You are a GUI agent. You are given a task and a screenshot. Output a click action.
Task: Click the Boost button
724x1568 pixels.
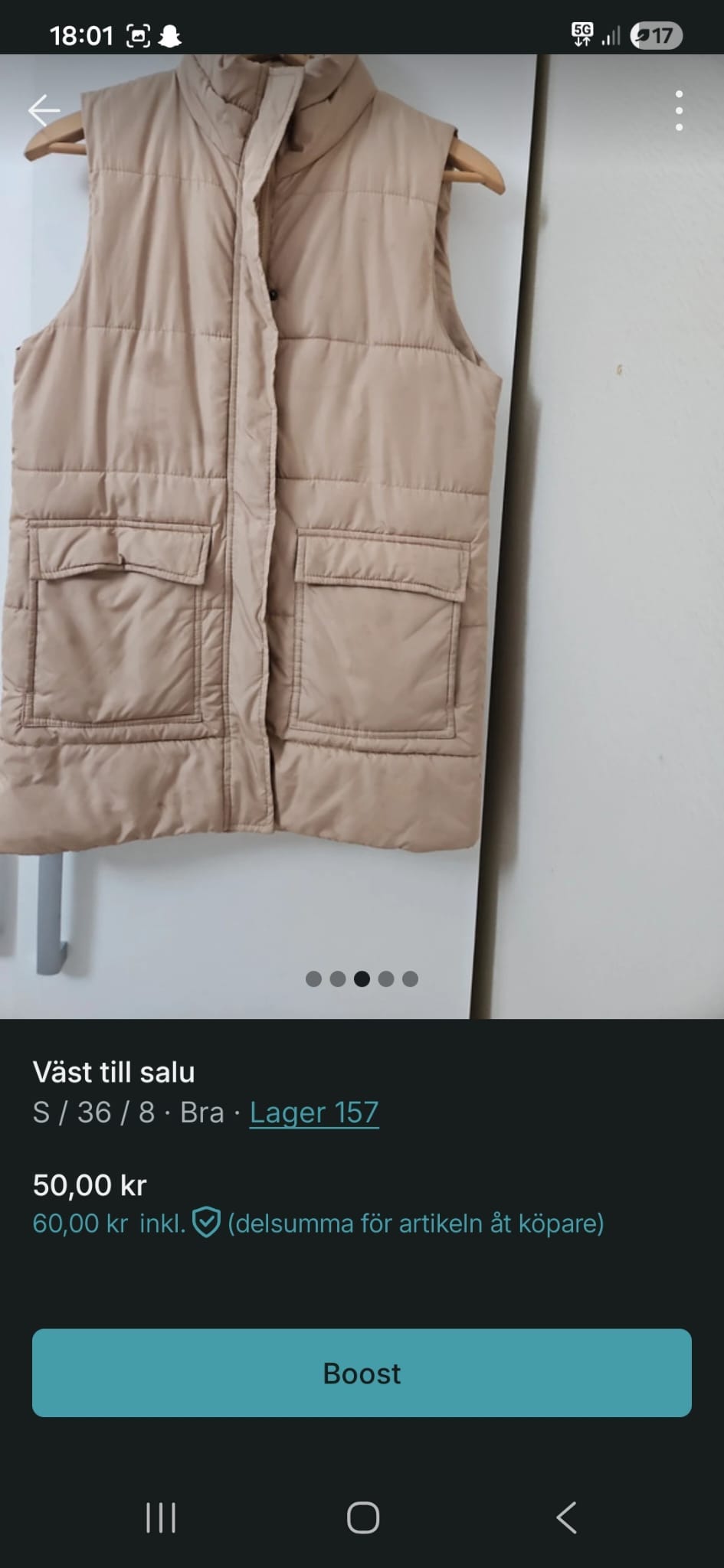pos(362,1373)
